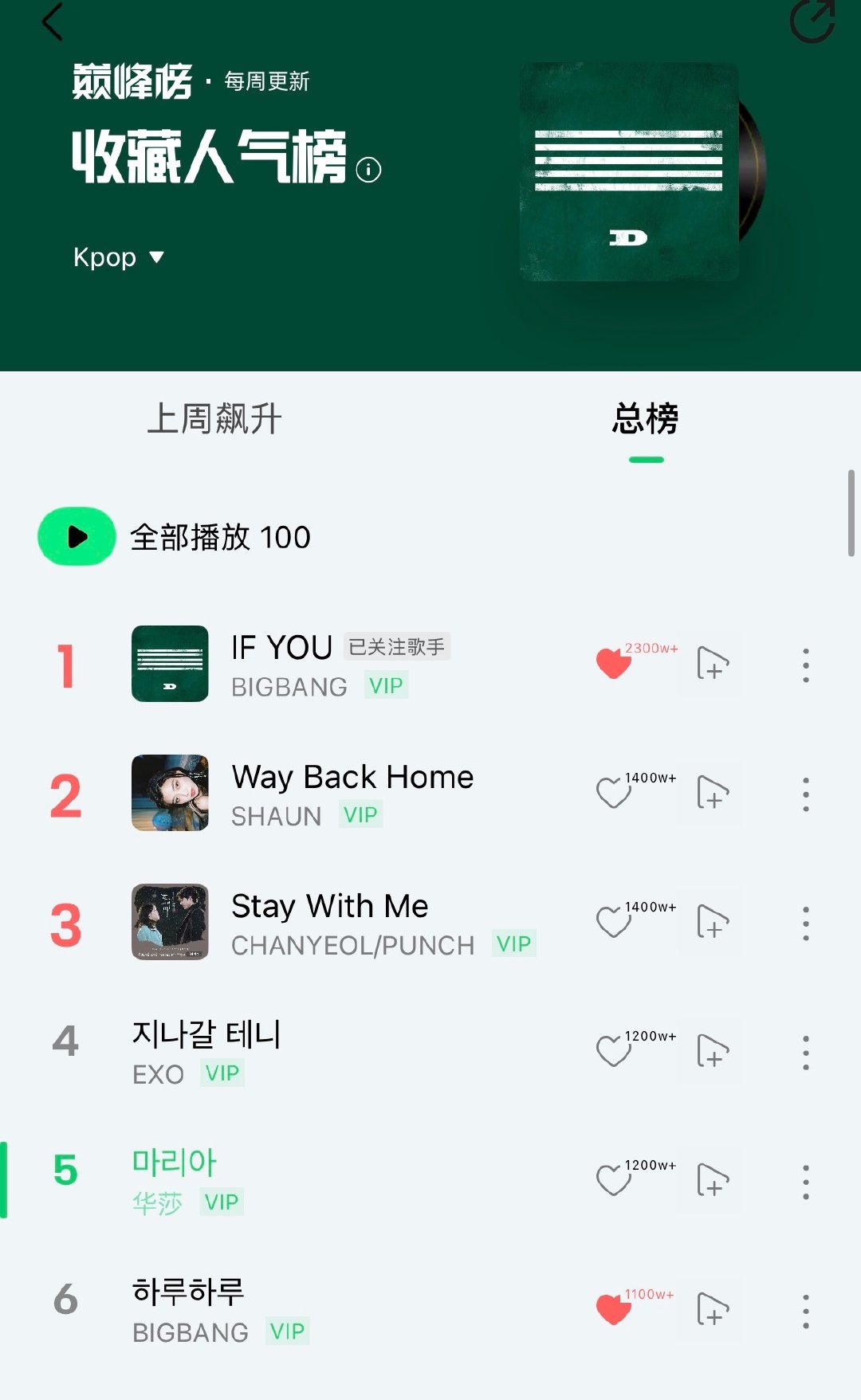Open the info icon beside 收藏人气榜

click(368, 170)
